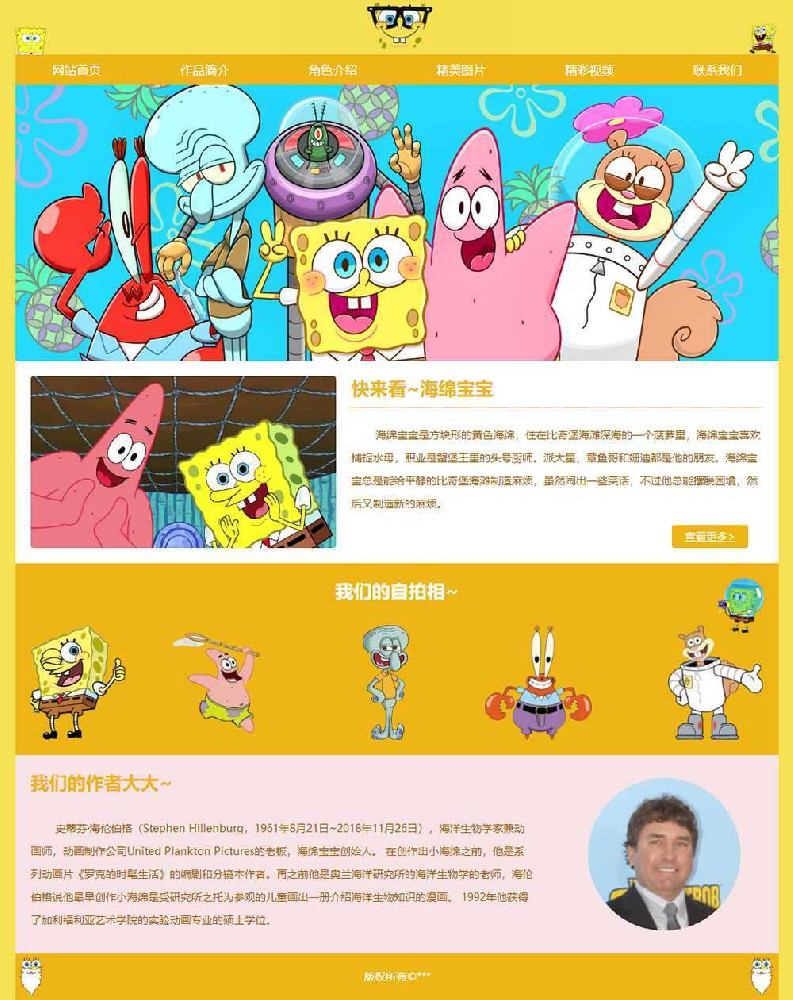The height and width of the screenshot is (1000, 793).
Task: Open the 网站首页 nav item
Action: (x=77, y=70)
